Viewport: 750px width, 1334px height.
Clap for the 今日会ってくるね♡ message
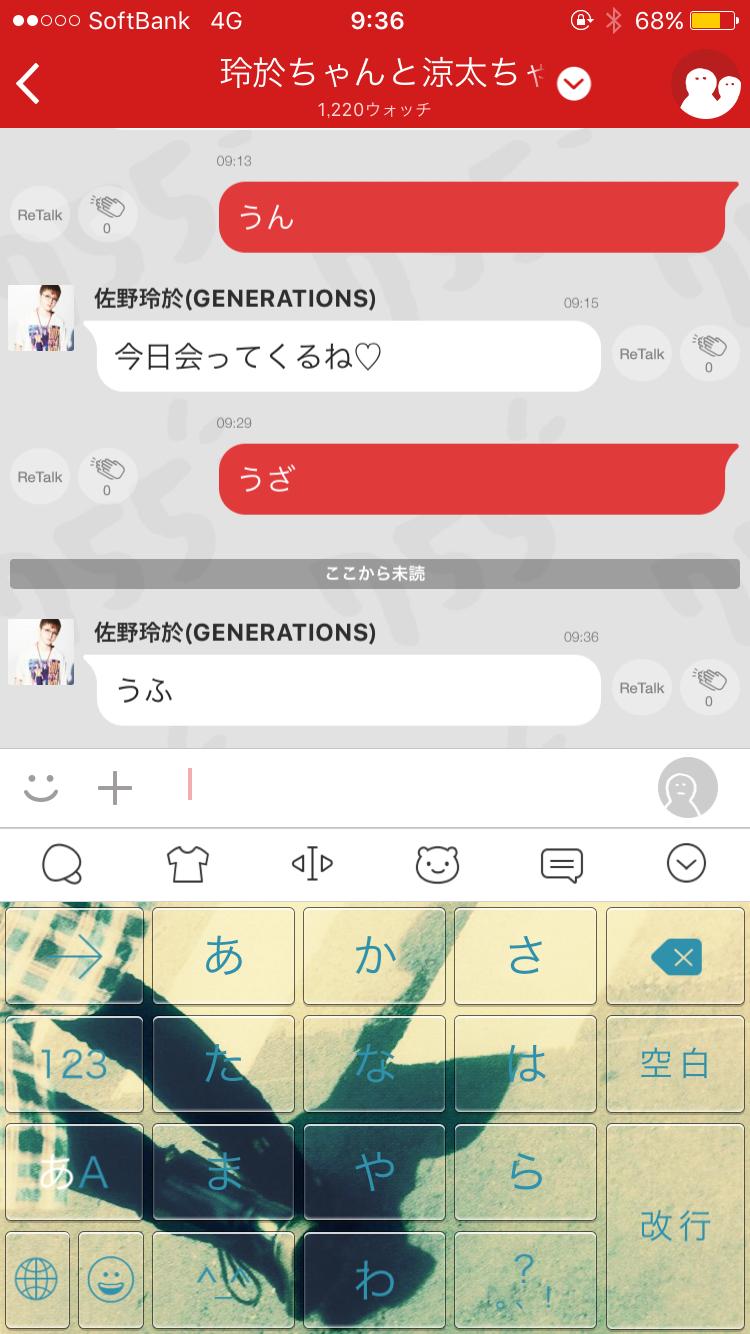tap(709, 353)
